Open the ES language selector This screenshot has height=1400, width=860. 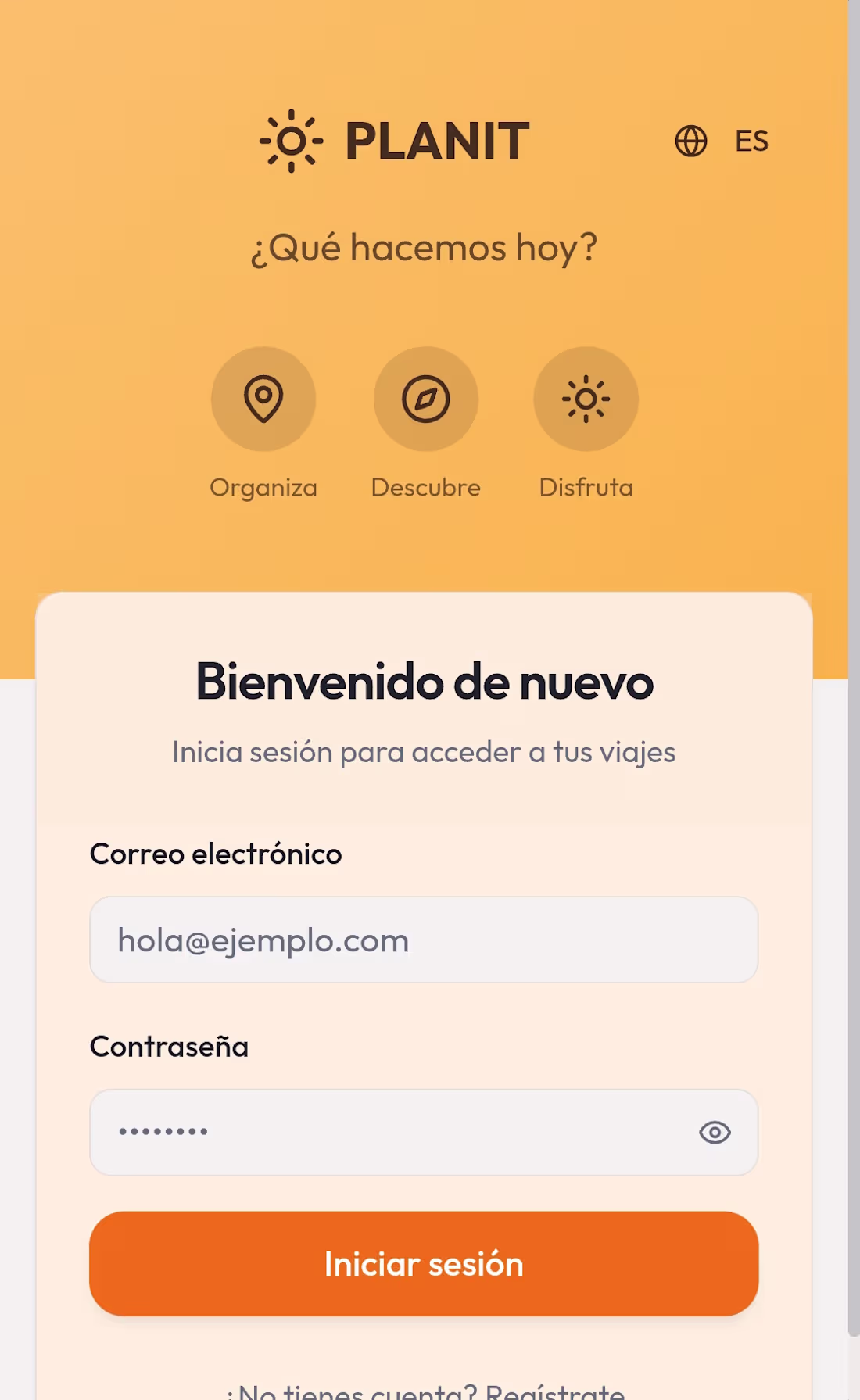point(722,141)
